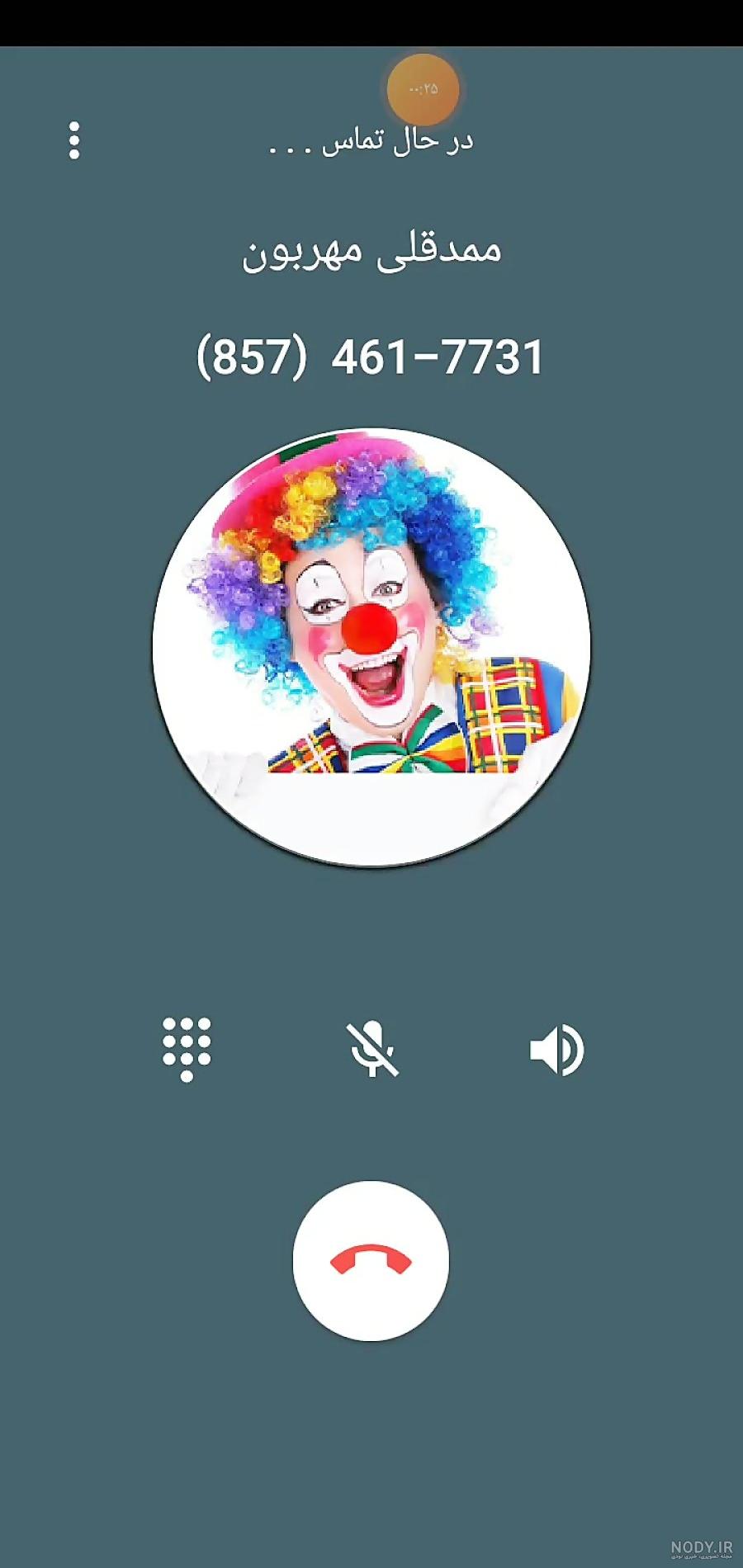Turn on the speakerphone
This screenshot has width=743, height=1568.
[556, 1050]
